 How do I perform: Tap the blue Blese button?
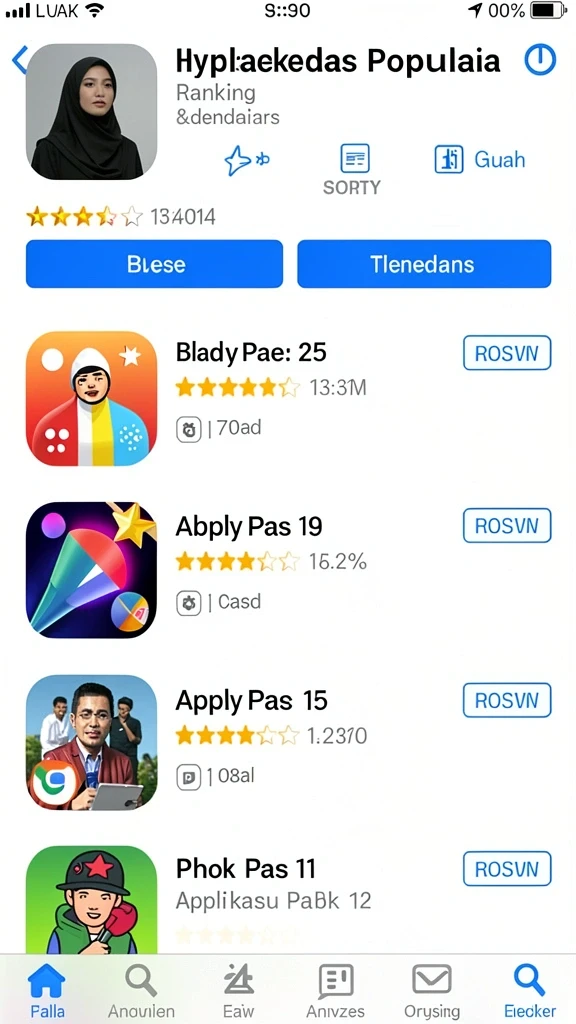tap(155, 264)
